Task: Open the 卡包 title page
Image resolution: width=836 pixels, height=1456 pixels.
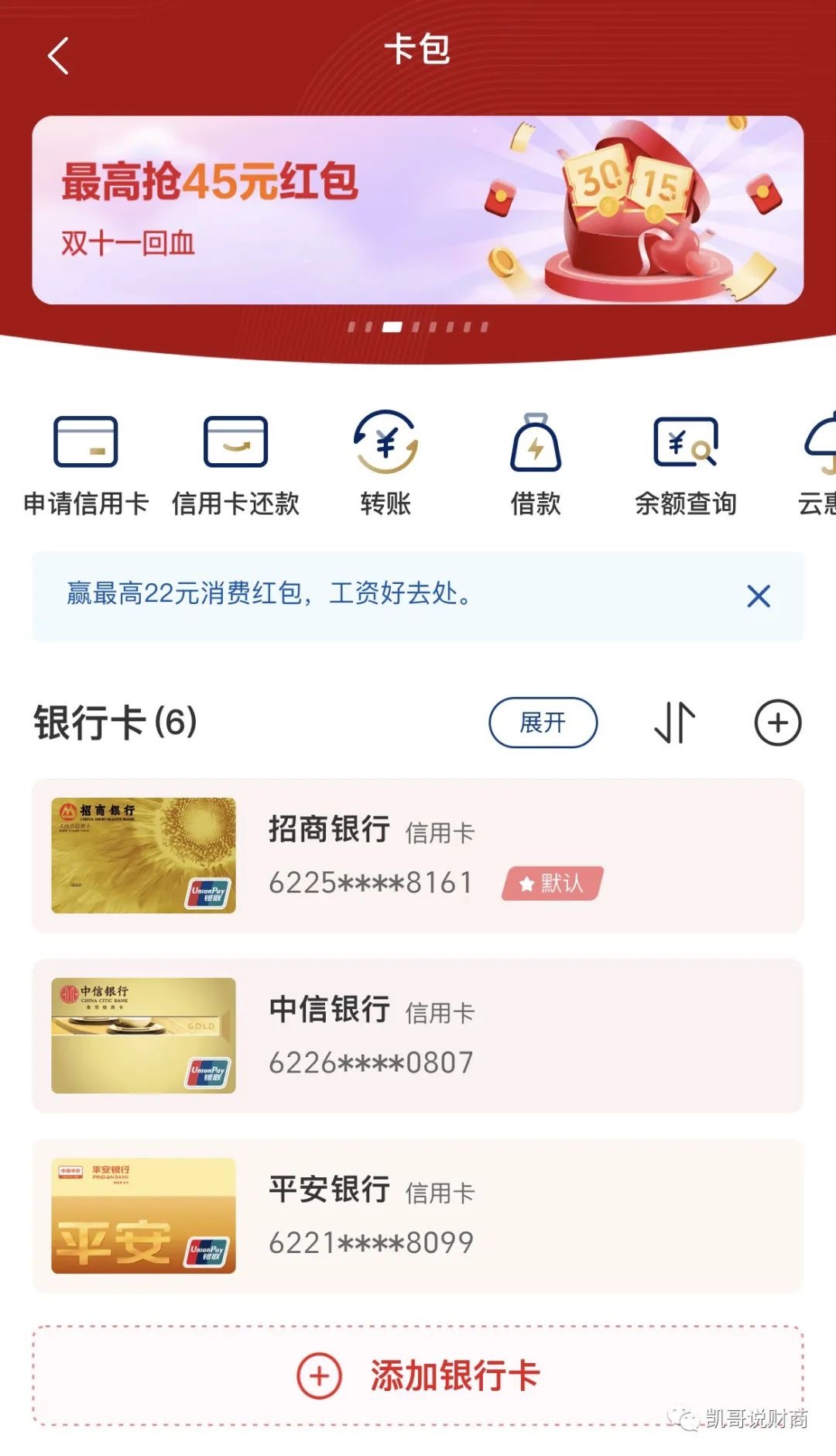Action: pos(418,50)
